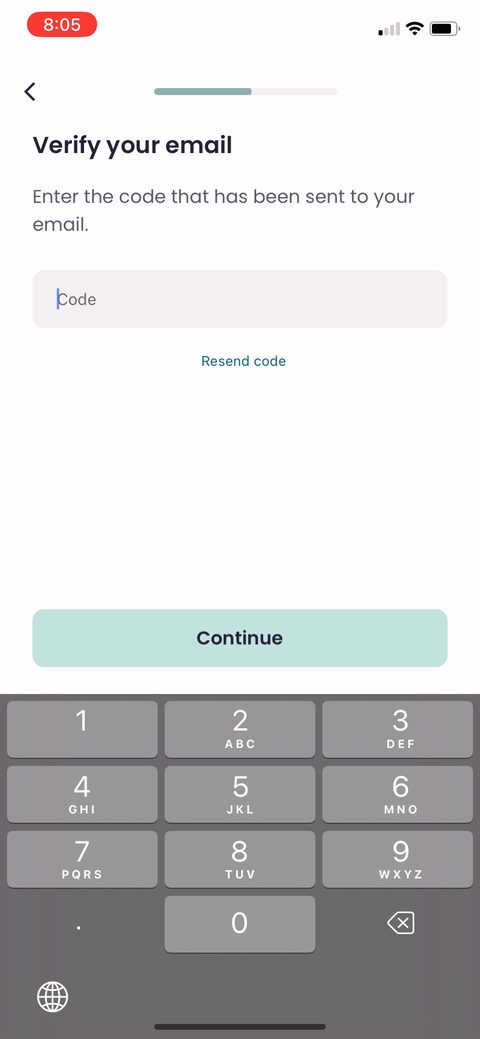Go back using the arrow icon
480x1039 pixels.
[x=30, y=91]
